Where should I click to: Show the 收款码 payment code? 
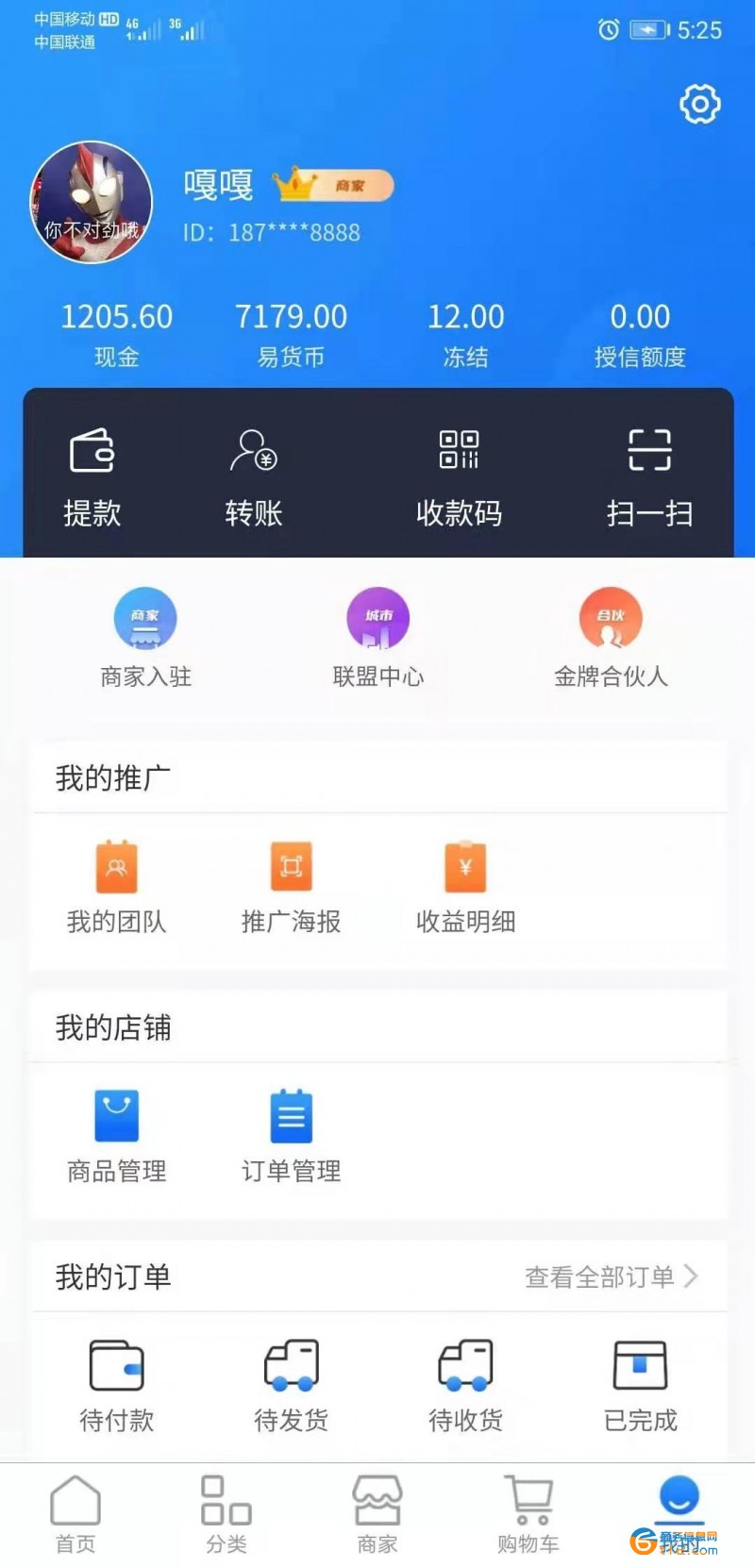(x=459, y=475)
